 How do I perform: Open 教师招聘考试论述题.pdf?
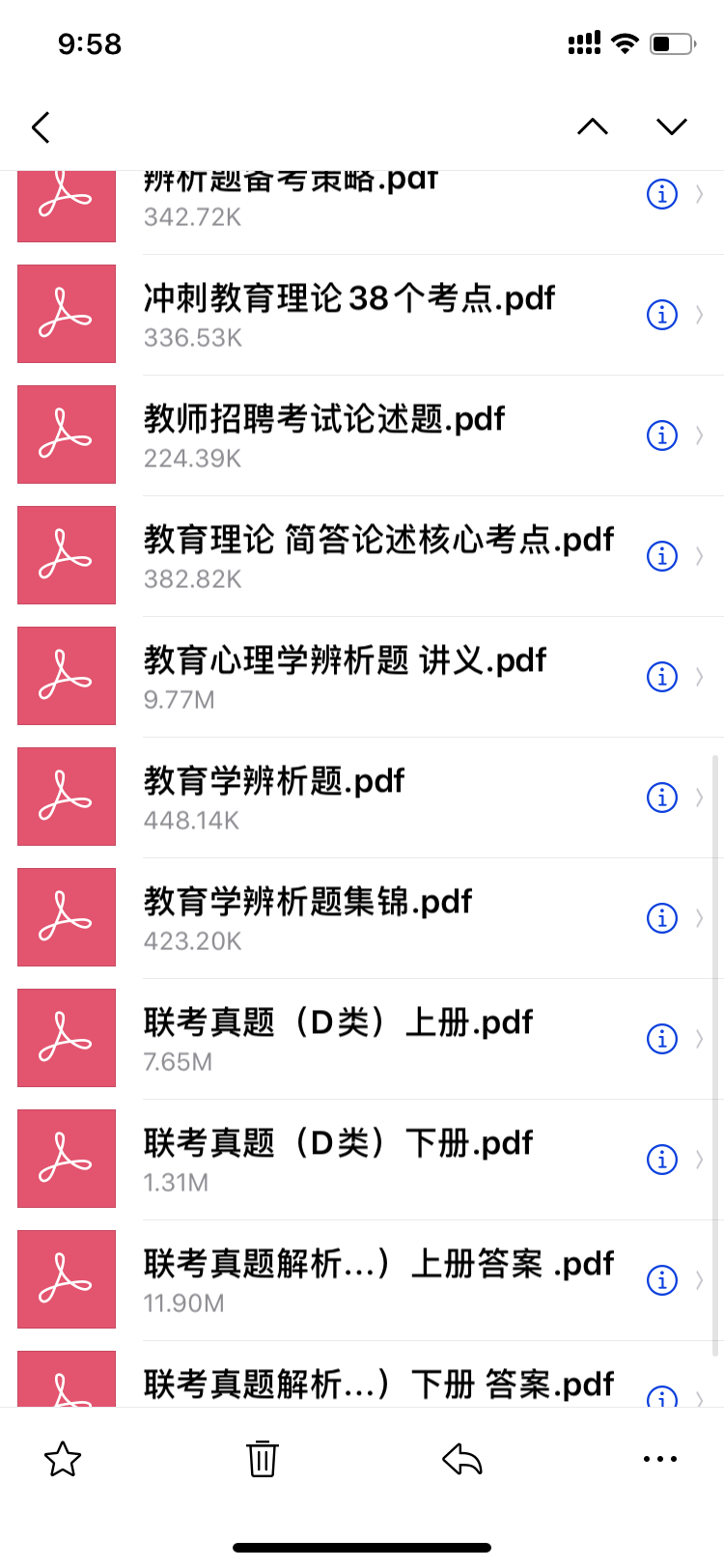[x=362, y=435]
